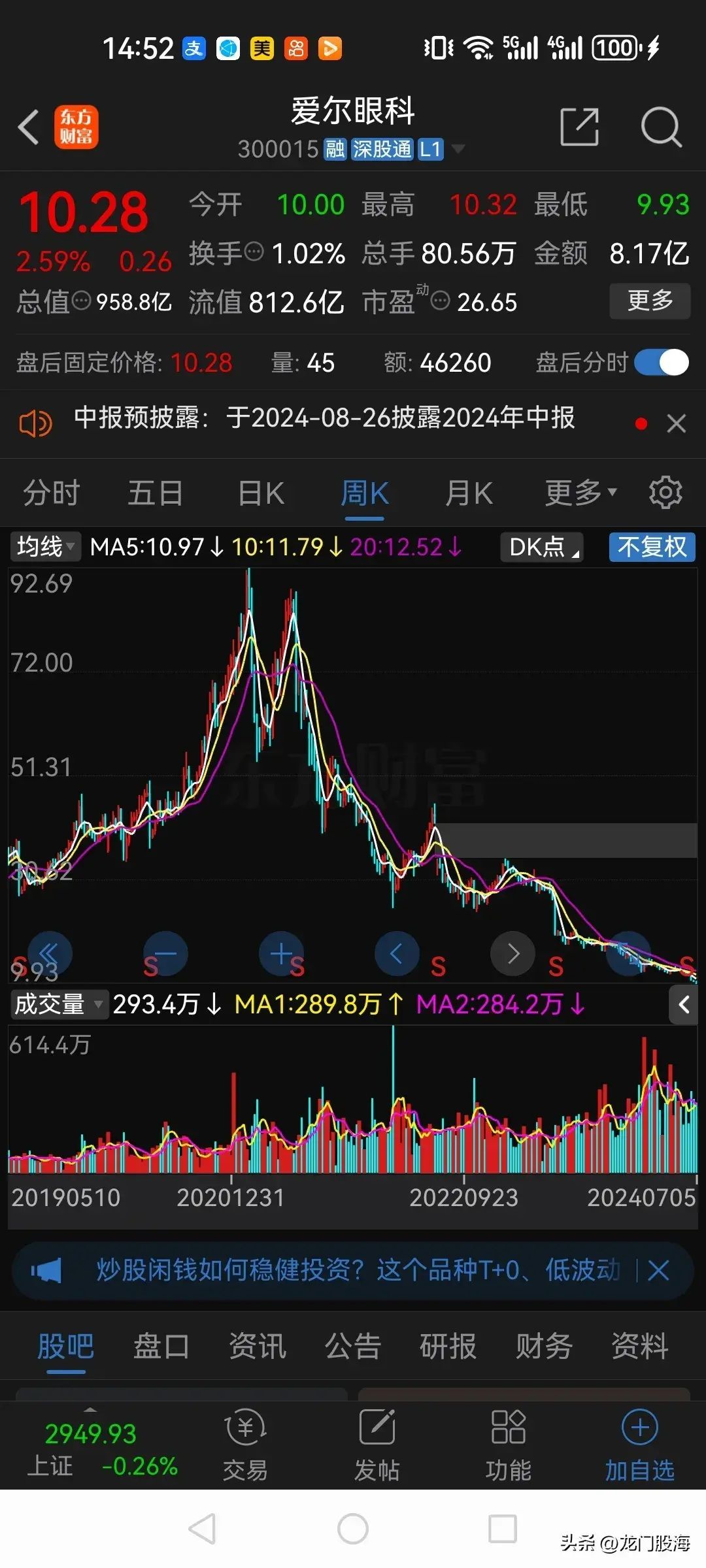Screen dimensions: 706x1568
Task: Open the 成交量 indicator dropdown
Action: 59,1005
